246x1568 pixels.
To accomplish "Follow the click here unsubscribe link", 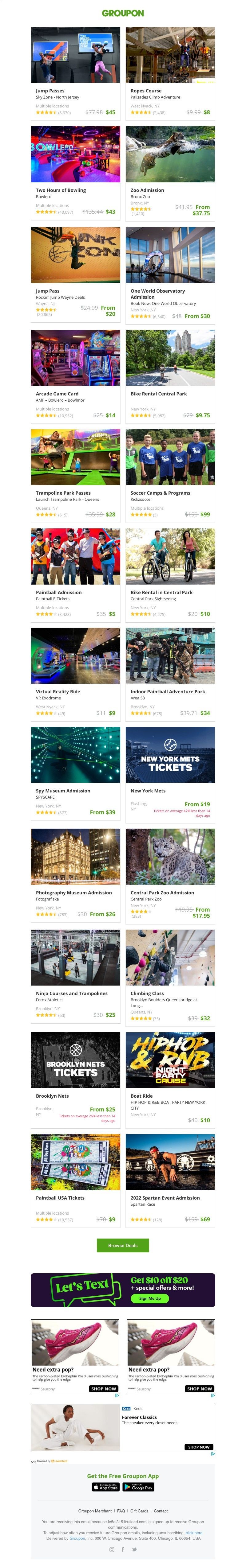I will pyautogui.click(x=194, y=1533).
